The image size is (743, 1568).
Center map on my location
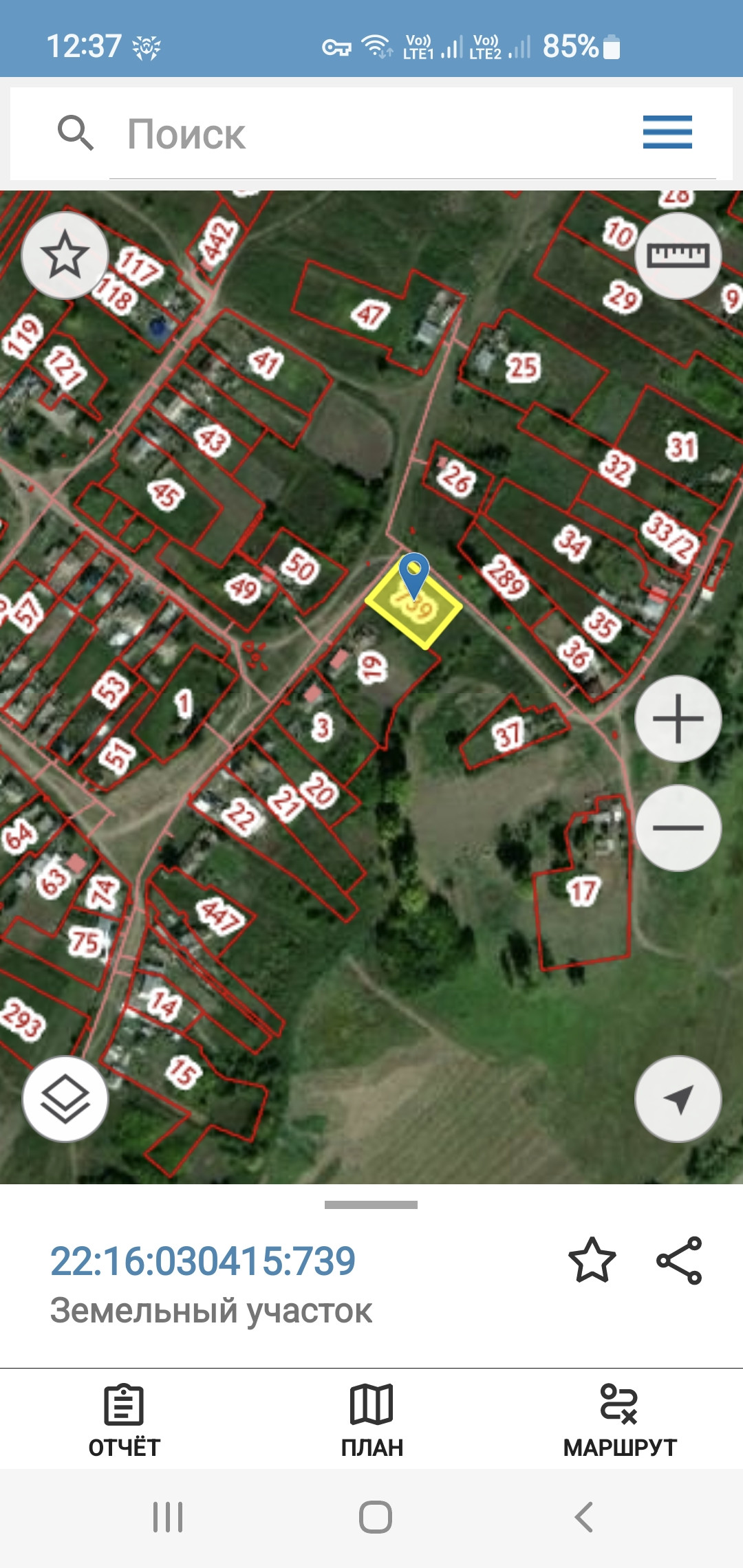point(678,1099)
